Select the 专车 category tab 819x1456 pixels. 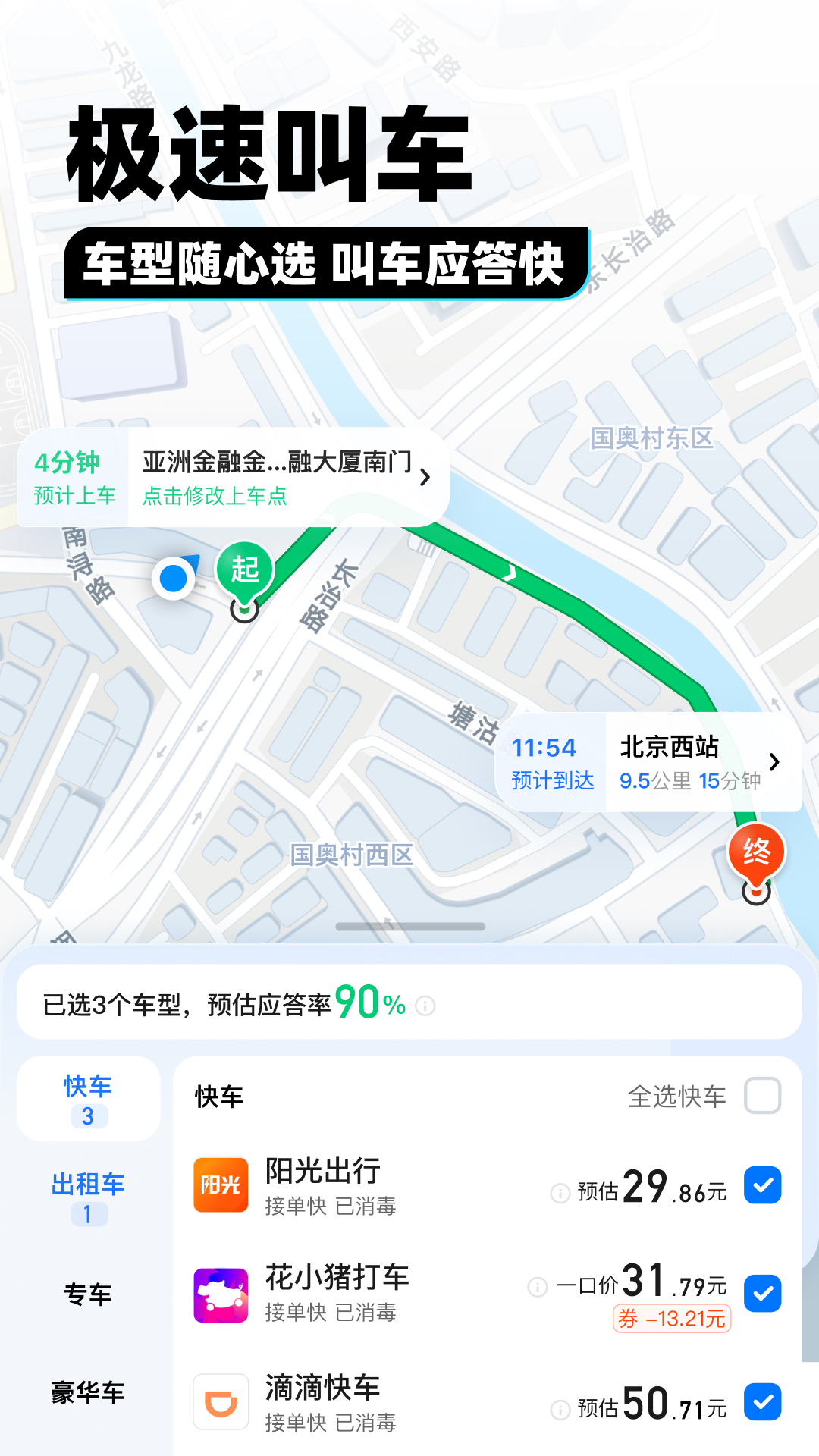point(89,1295)
